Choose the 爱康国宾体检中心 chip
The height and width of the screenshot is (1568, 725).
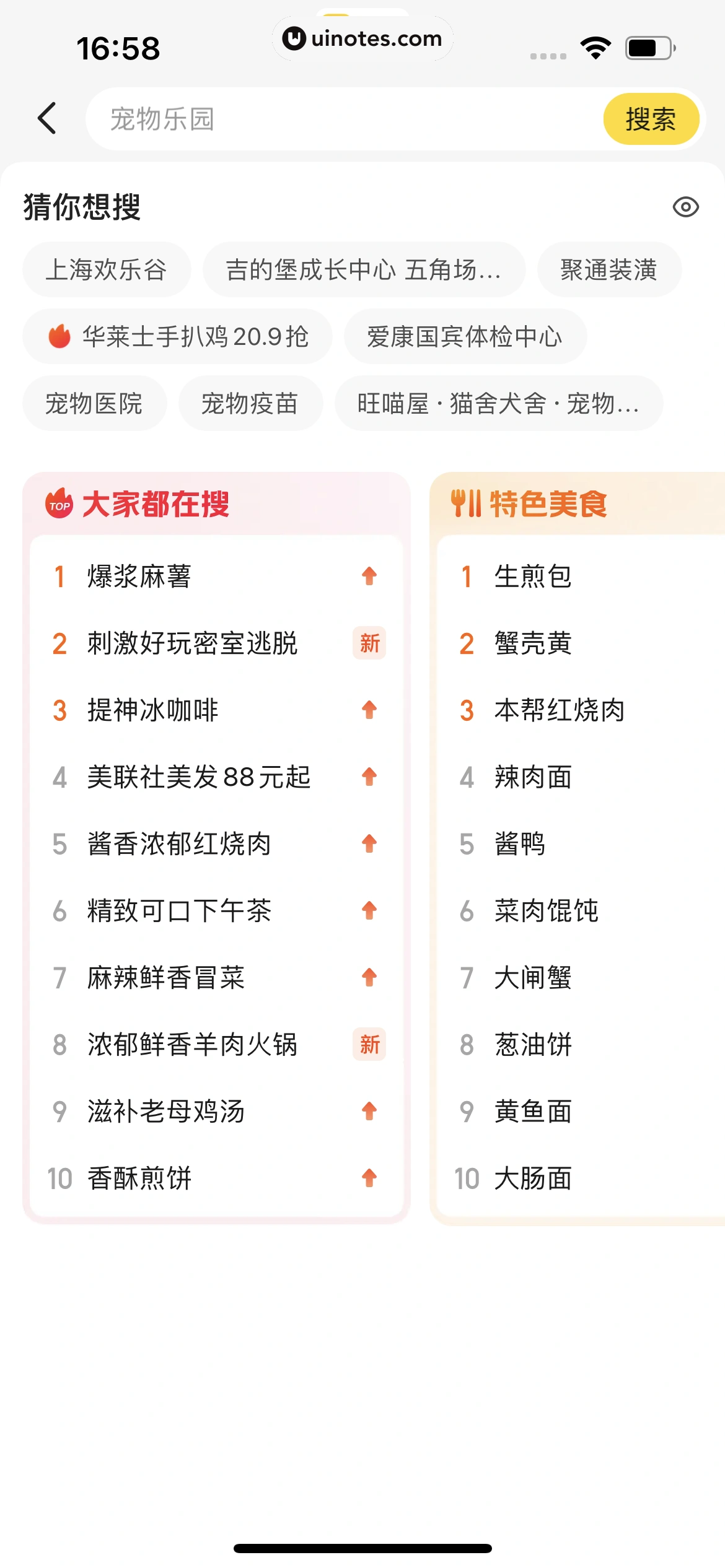(x=465, y=336)
